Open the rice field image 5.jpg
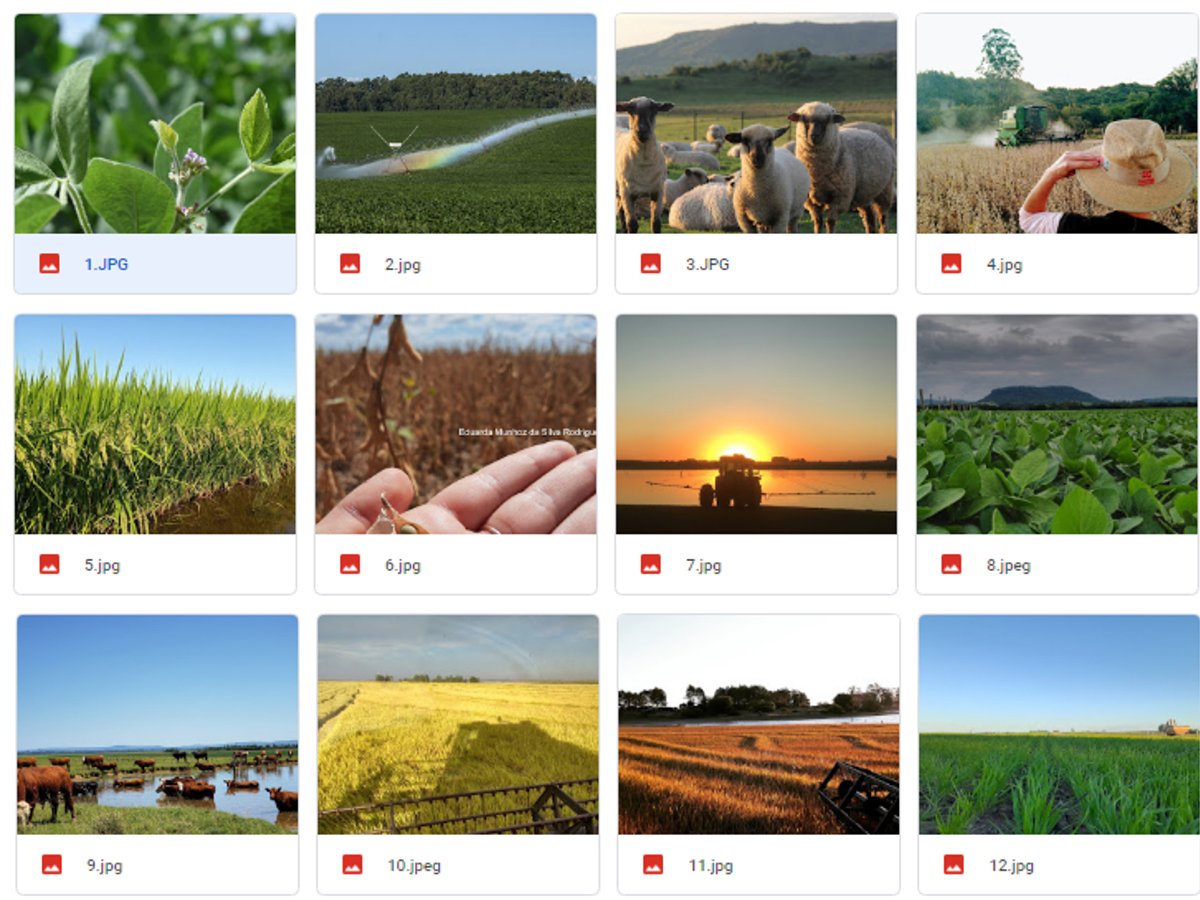The image size is (1200, 900). pyautogui.click(x=155, y=424)
